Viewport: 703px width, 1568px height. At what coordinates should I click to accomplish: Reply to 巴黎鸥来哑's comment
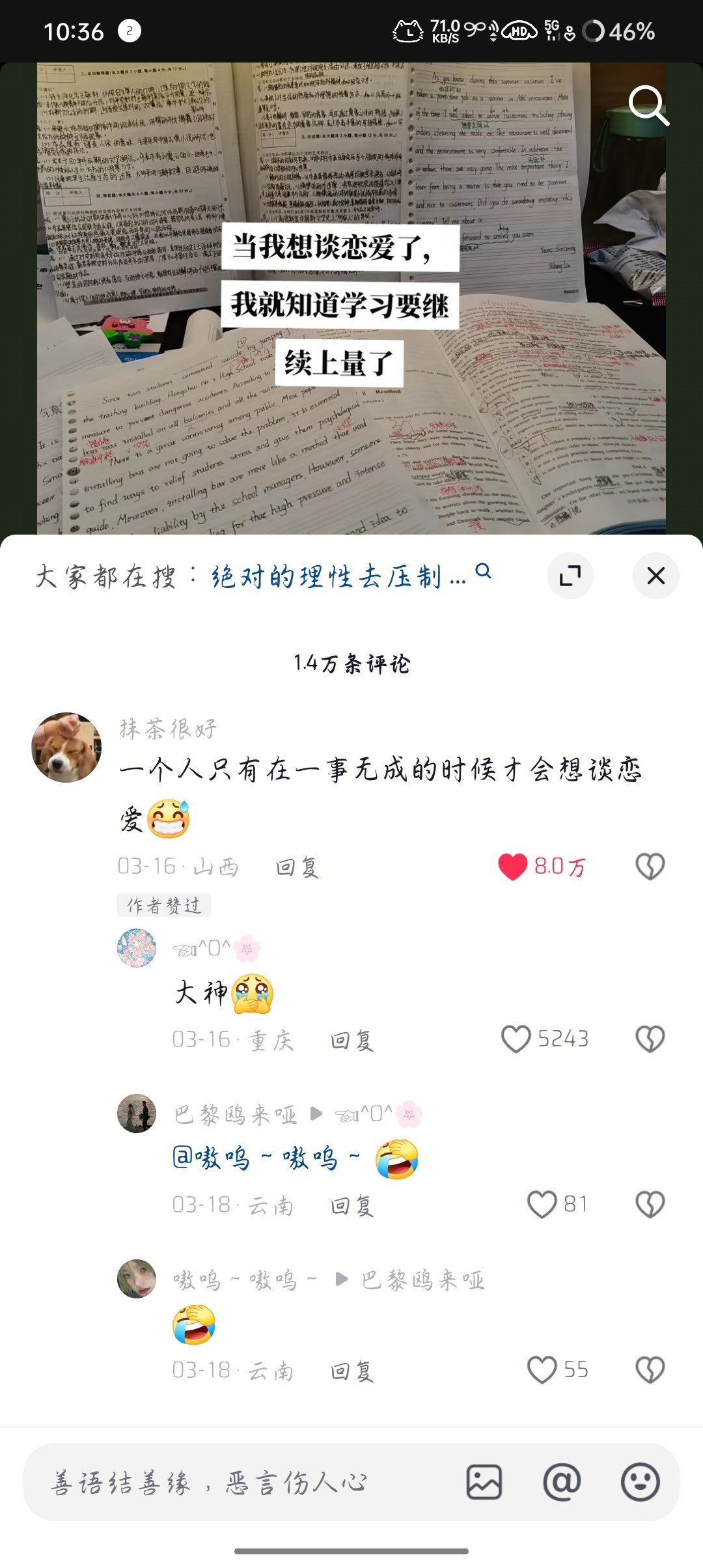point(351,1206)
